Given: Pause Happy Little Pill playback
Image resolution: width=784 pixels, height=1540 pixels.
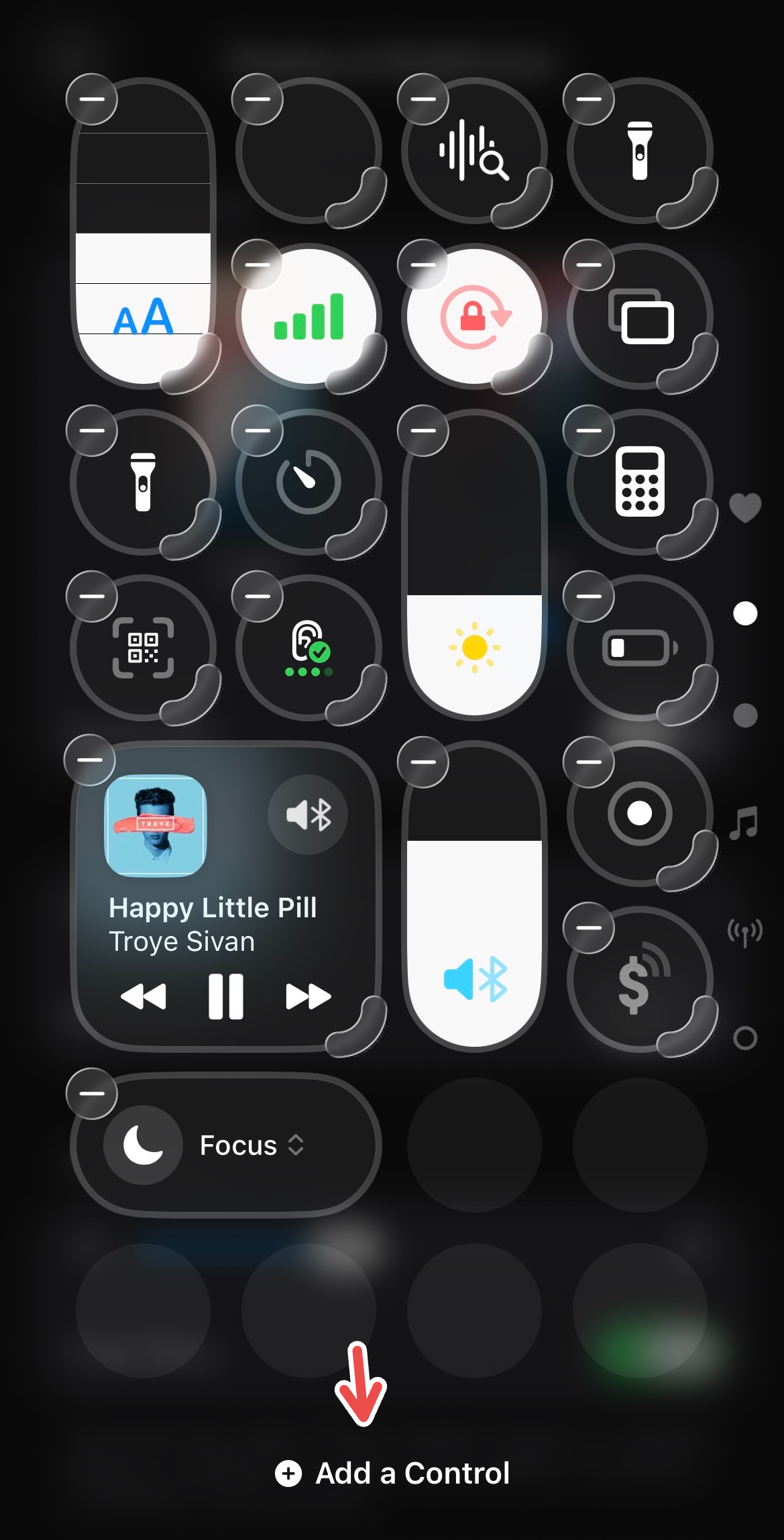Looking at the screenshot, I should (226, 996).
